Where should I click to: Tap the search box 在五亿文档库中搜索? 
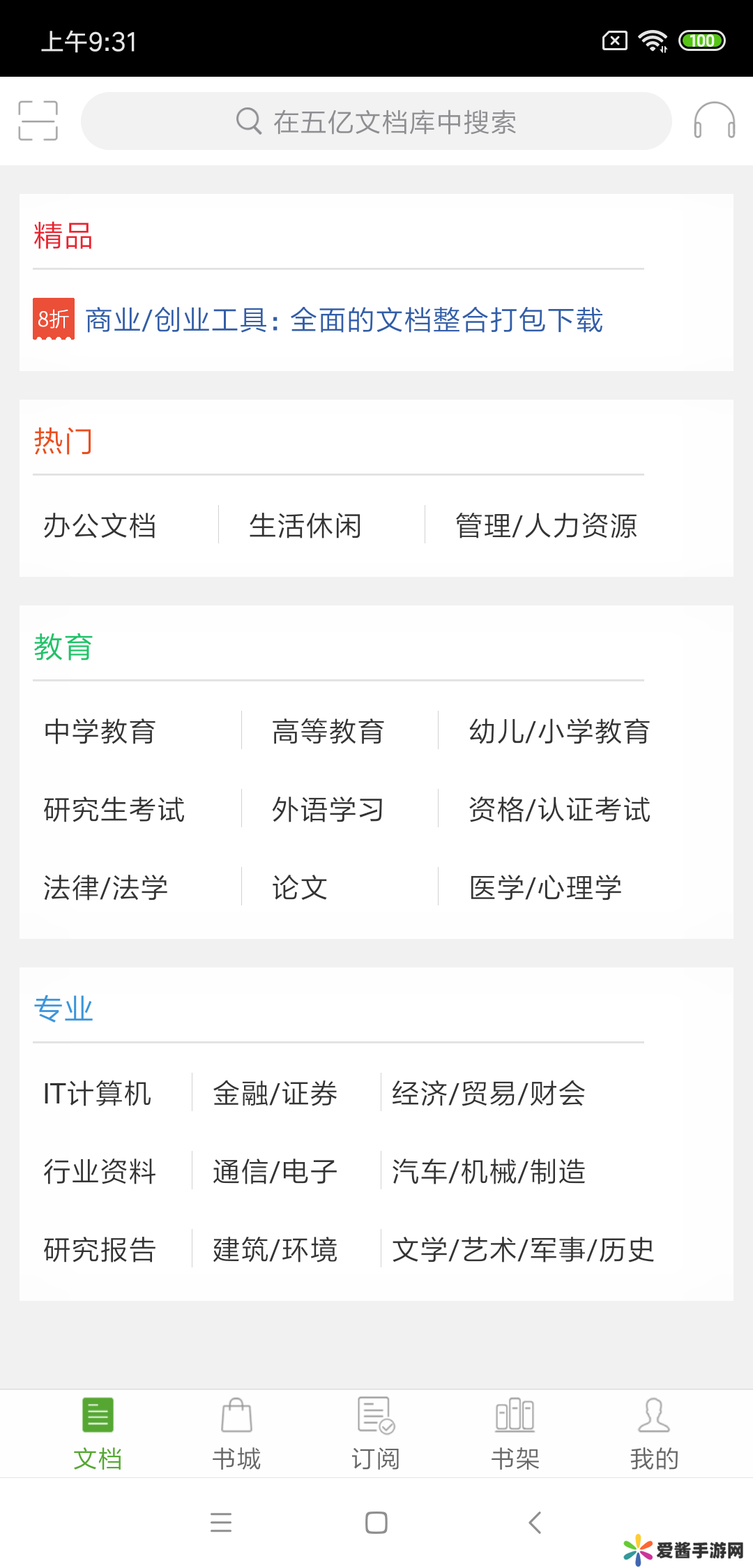coord(376,121)
